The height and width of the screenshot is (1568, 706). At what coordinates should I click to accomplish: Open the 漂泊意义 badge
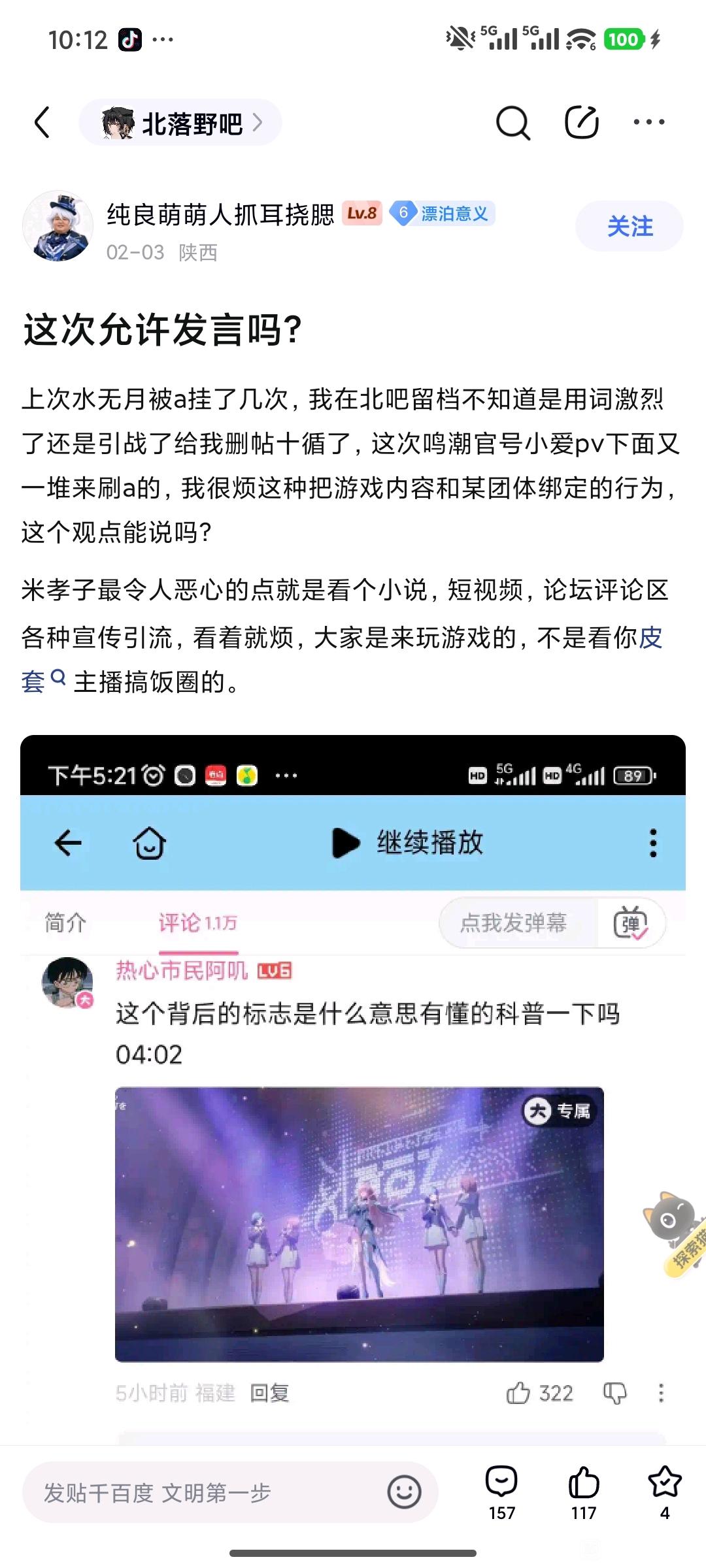tap(443, 214)
